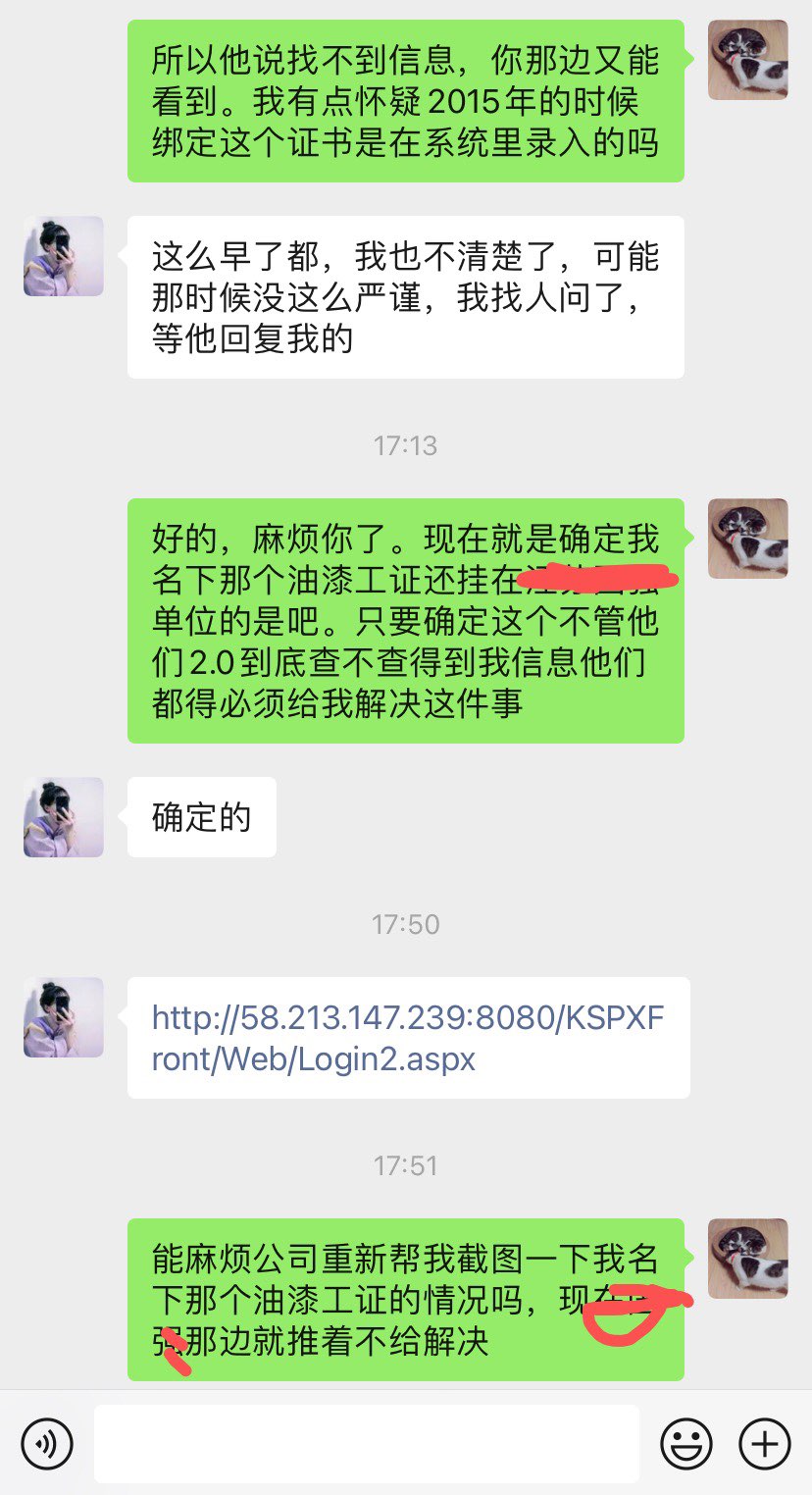Open the plus attachment menu
The height and width of the screenshot is (1495, 812).
tap(764, 1443)
